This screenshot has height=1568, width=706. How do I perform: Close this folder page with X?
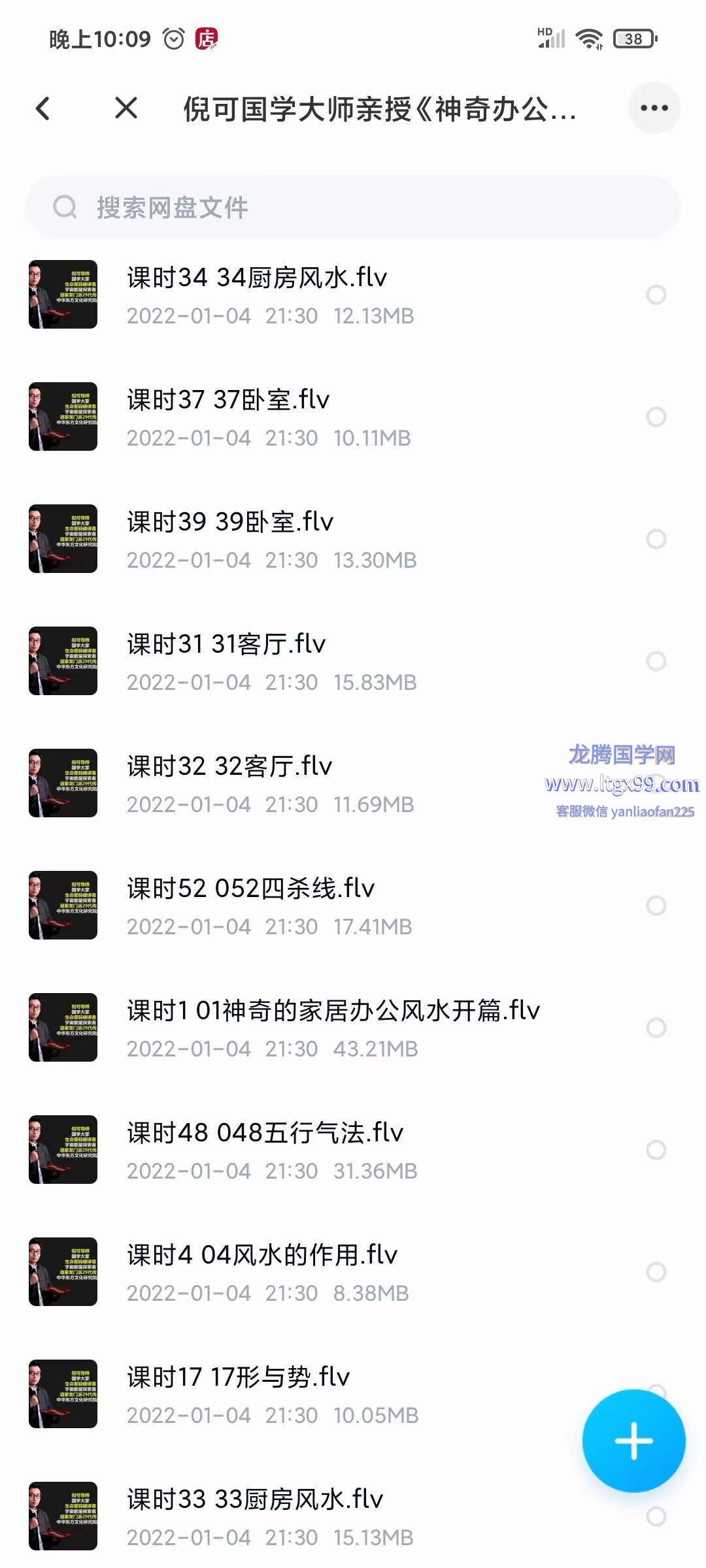(126, 108)
